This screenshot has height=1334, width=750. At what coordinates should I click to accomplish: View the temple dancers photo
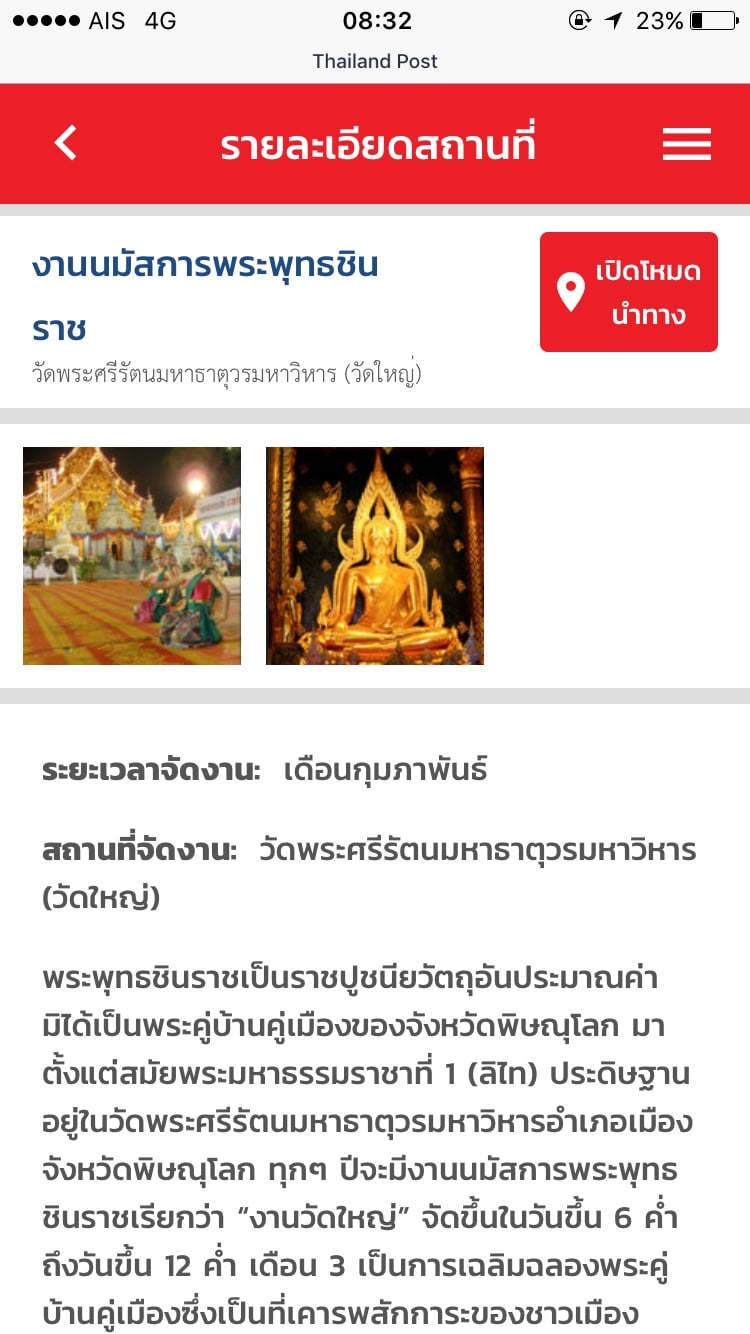pos(132,556)
